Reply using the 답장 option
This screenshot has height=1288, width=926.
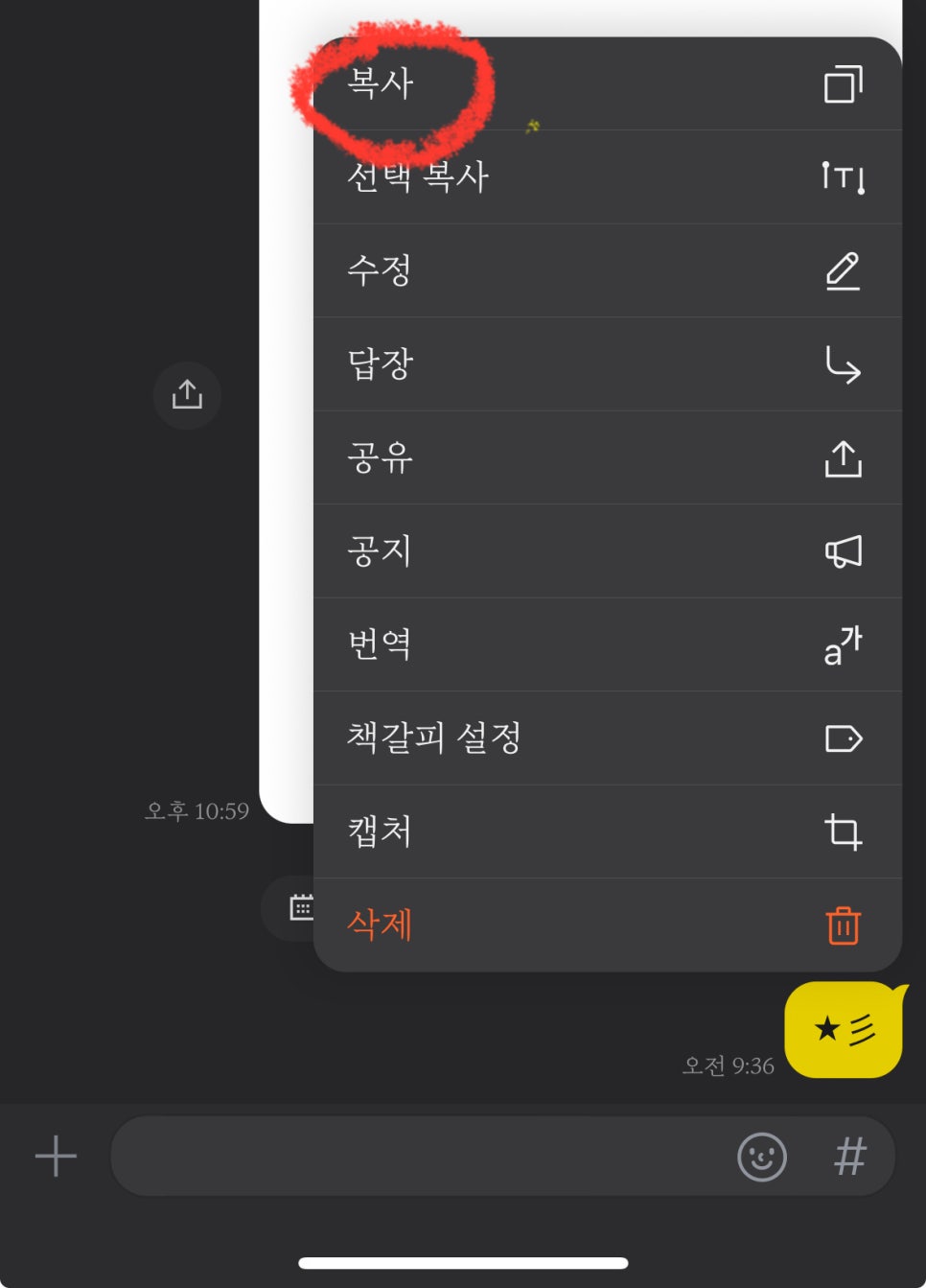point(607,364)
